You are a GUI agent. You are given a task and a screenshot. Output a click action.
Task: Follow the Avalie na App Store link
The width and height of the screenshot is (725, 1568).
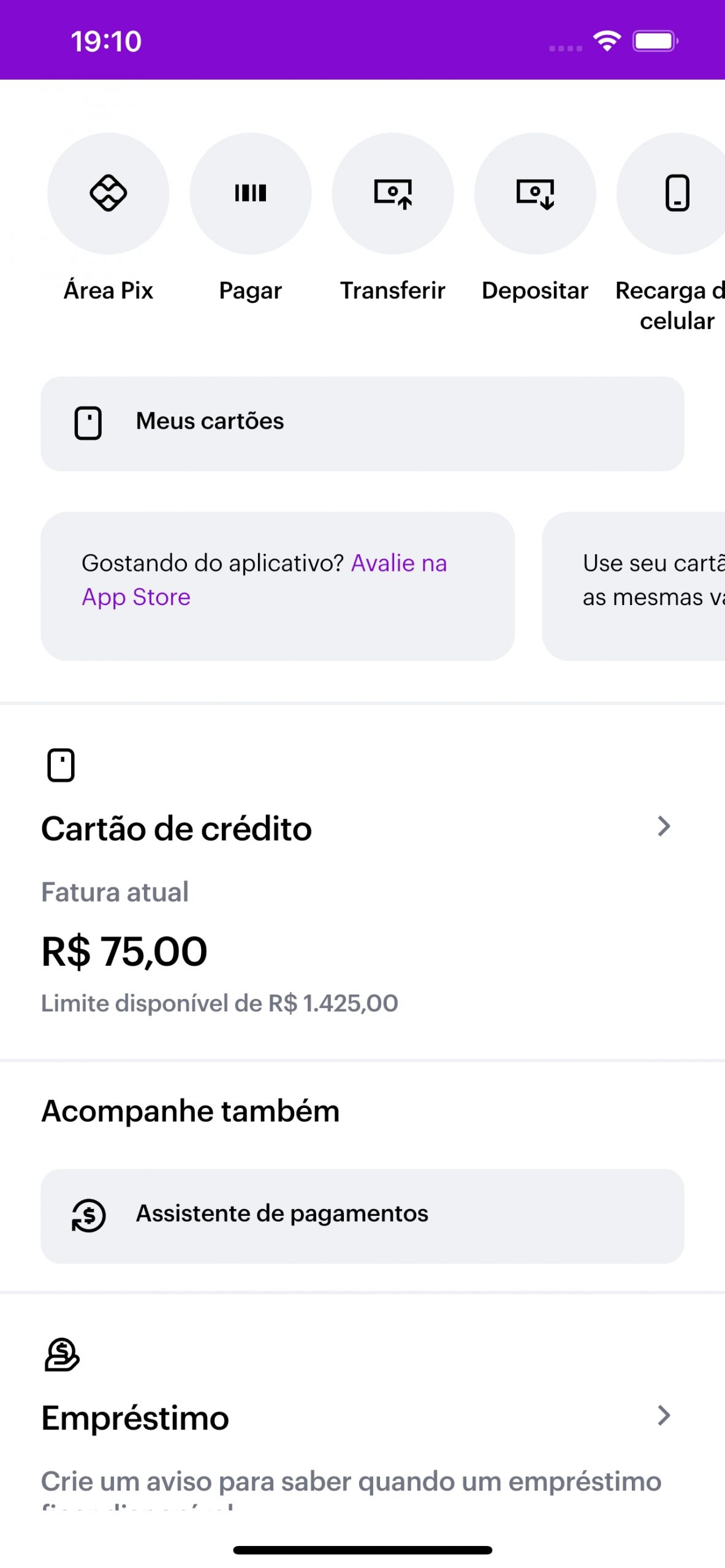coord(264,579)
